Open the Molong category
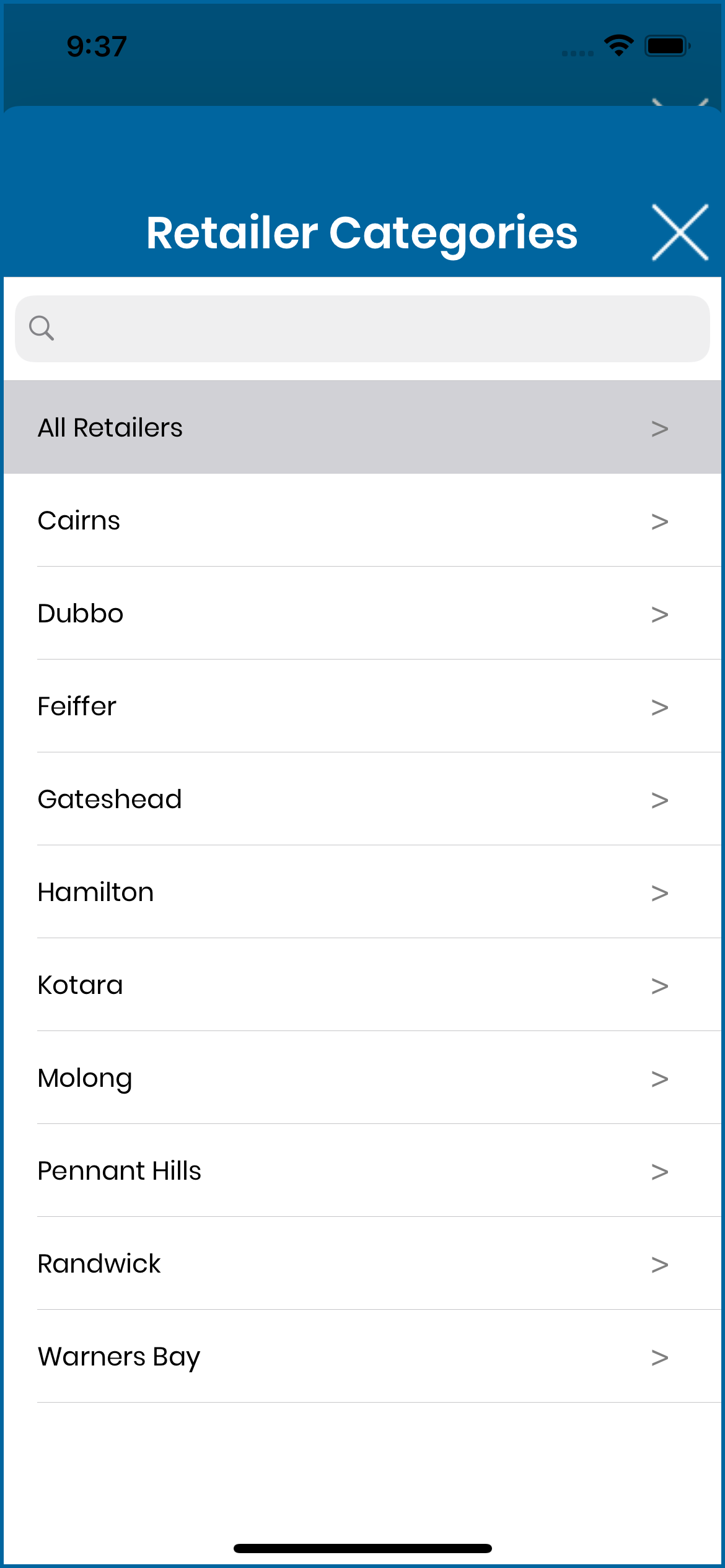The width and height of the screenshot is (725, 1568). (x=362, y=1078)
